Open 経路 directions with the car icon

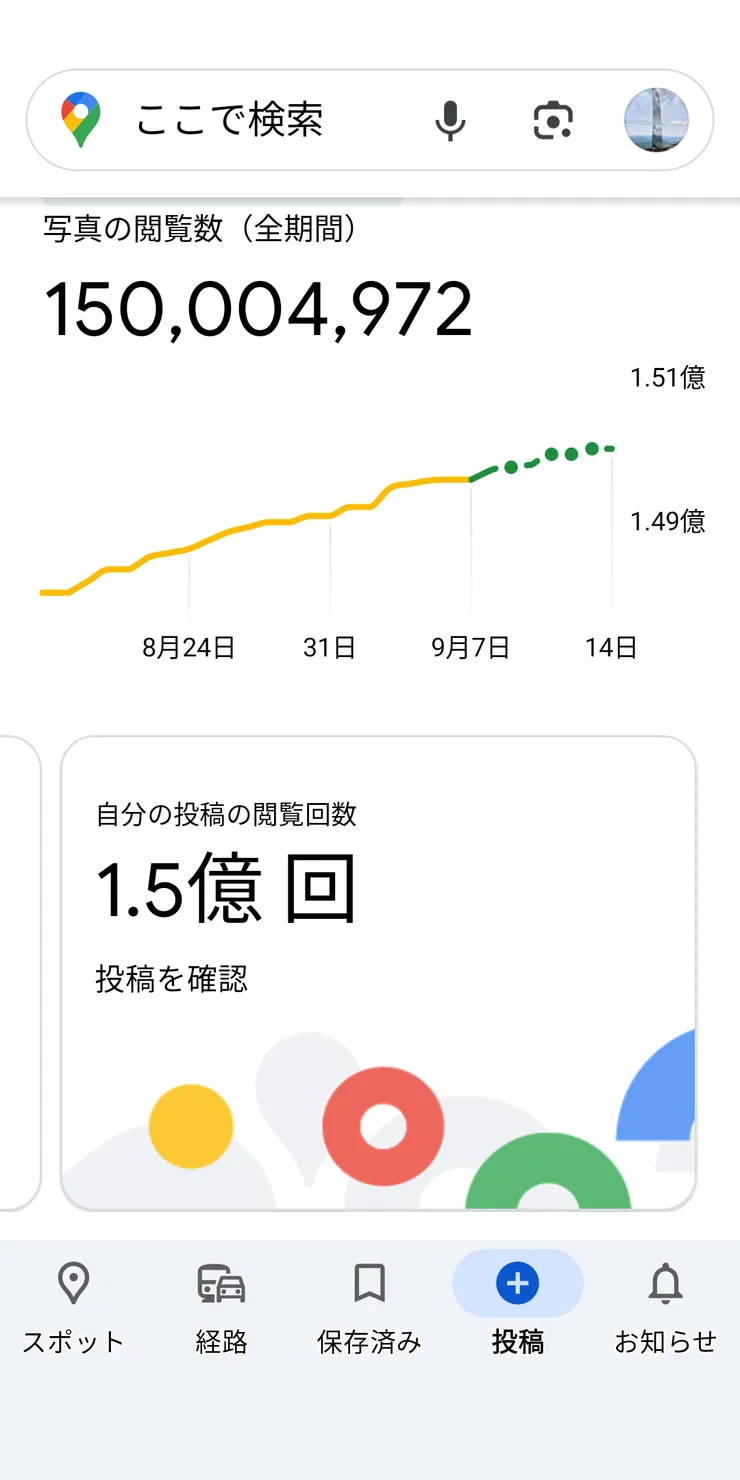point(222,1283)
